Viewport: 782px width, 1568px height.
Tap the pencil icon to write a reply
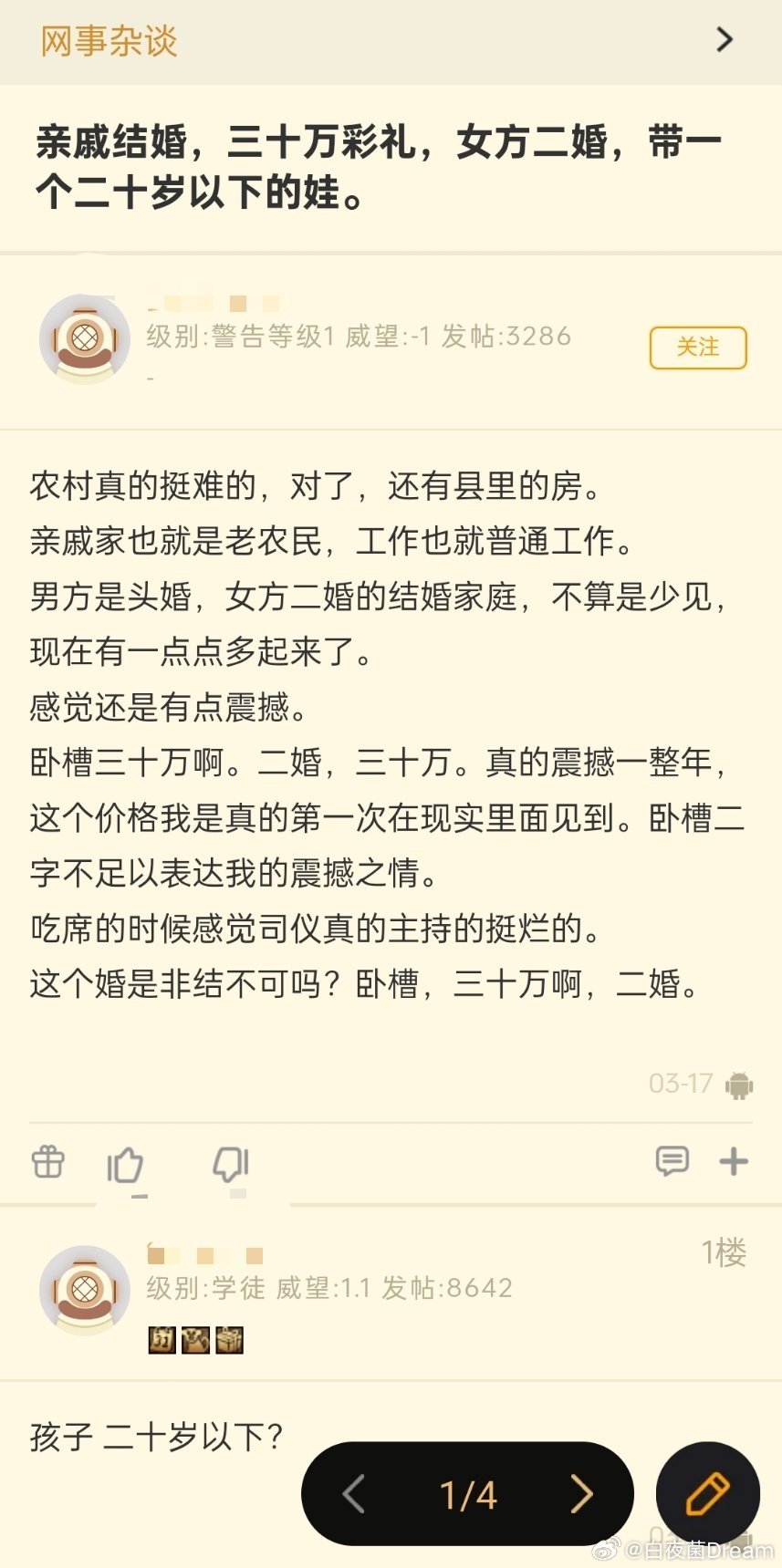point(709,1492)
